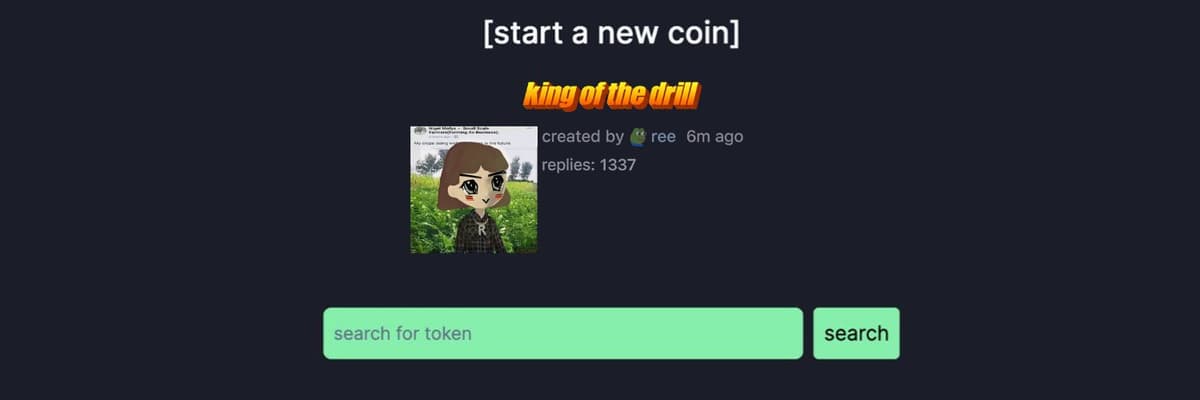This screenshot has width=1200, height=400.
Task: Tap the start a new coin link
Action: pos(611,33)
